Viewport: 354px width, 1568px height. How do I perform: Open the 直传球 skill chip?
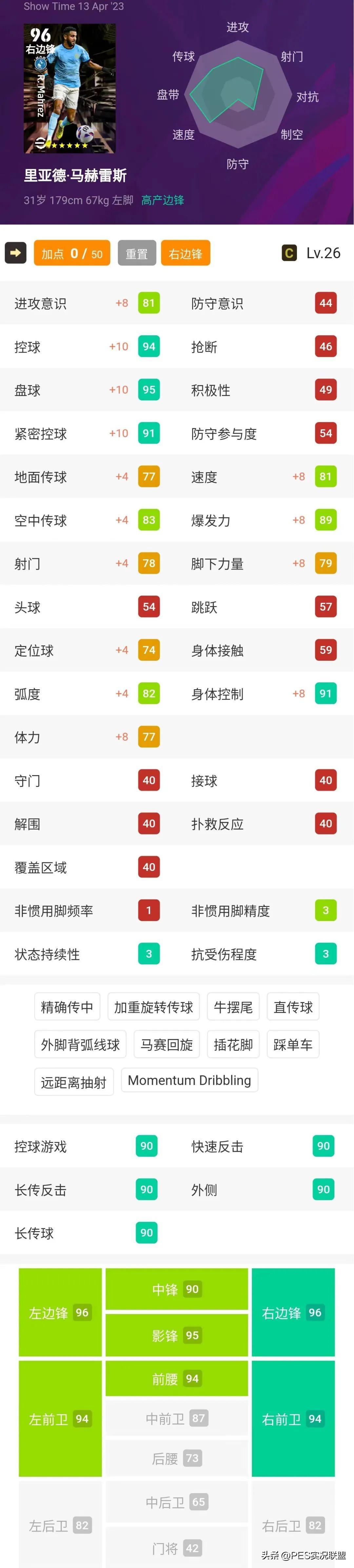[x=293, y=1007]
